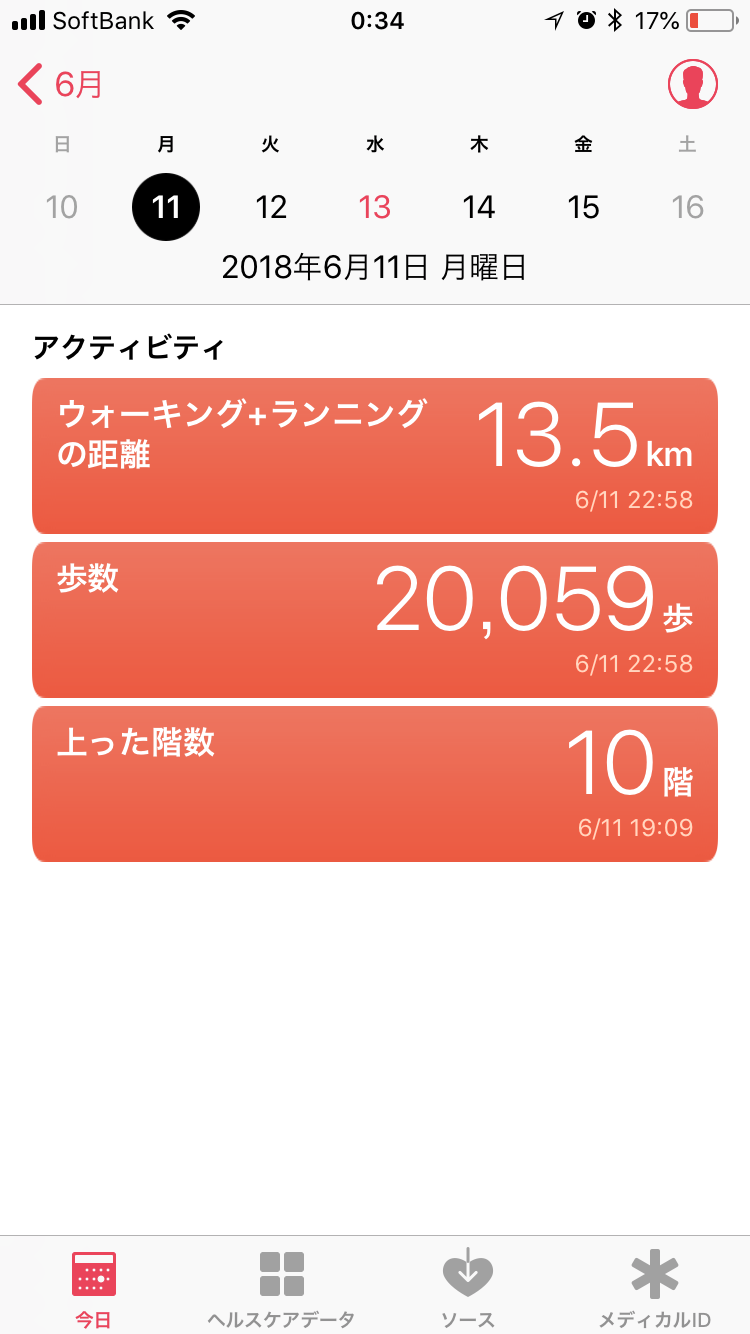This screenshot has height=1334, width=750.
Task: Open the 上った階数 card
Action: (x=375, y=784)
